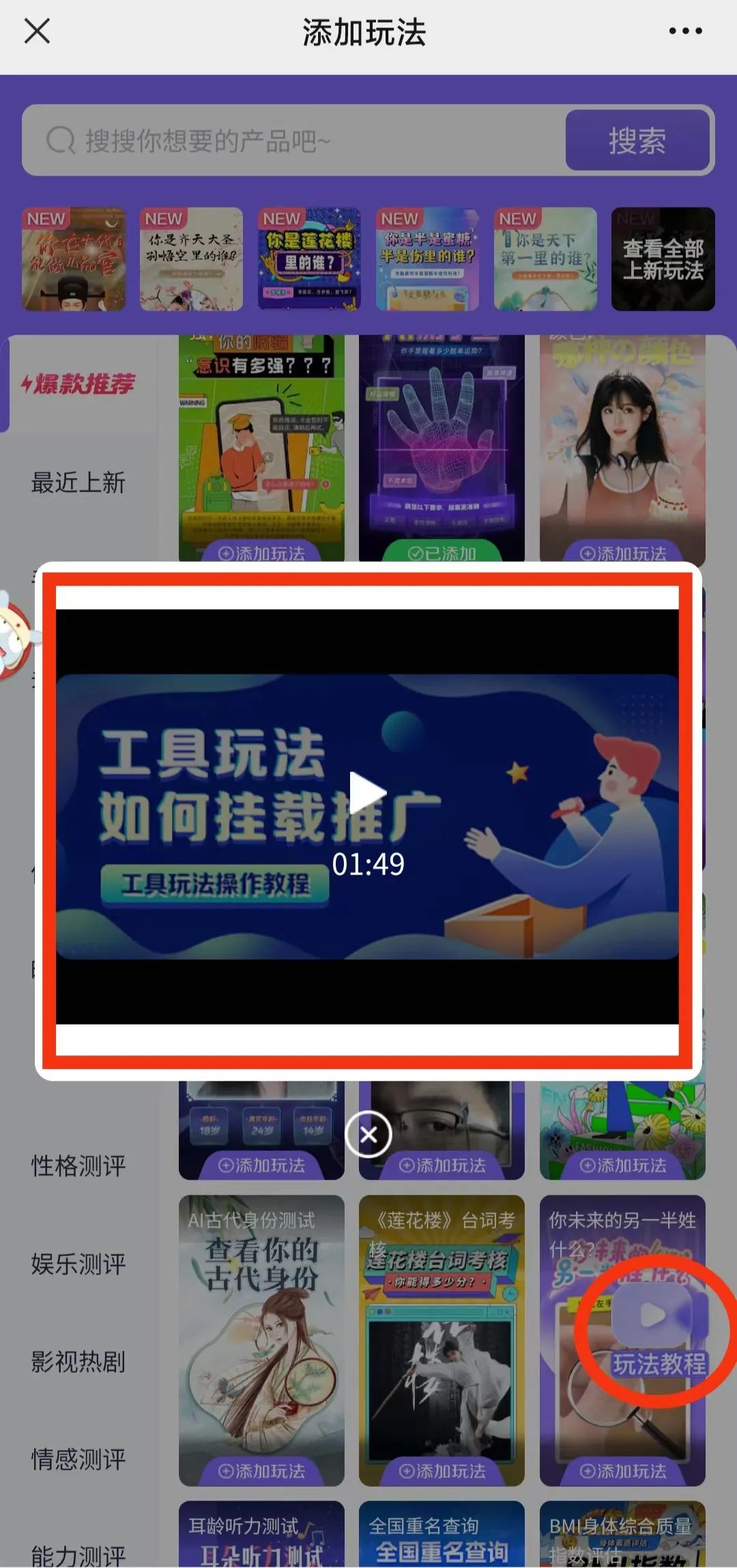
Task: Tap the 搜索 button
Action: coord(637,141)
